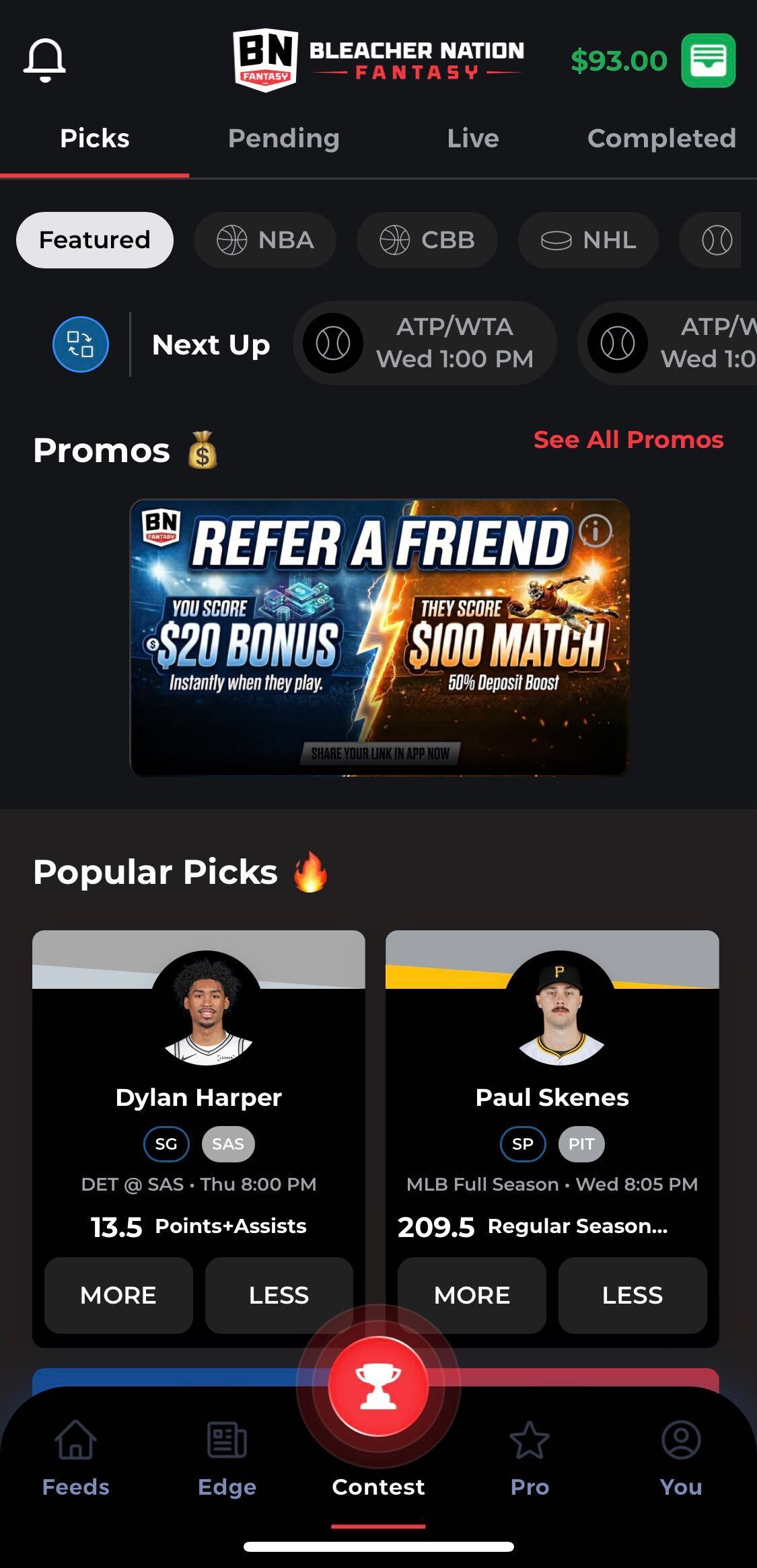Viewport: 757px width, 1568px height.
Task: Open the Pro star icon
Action: click(x=530, y=1450)
